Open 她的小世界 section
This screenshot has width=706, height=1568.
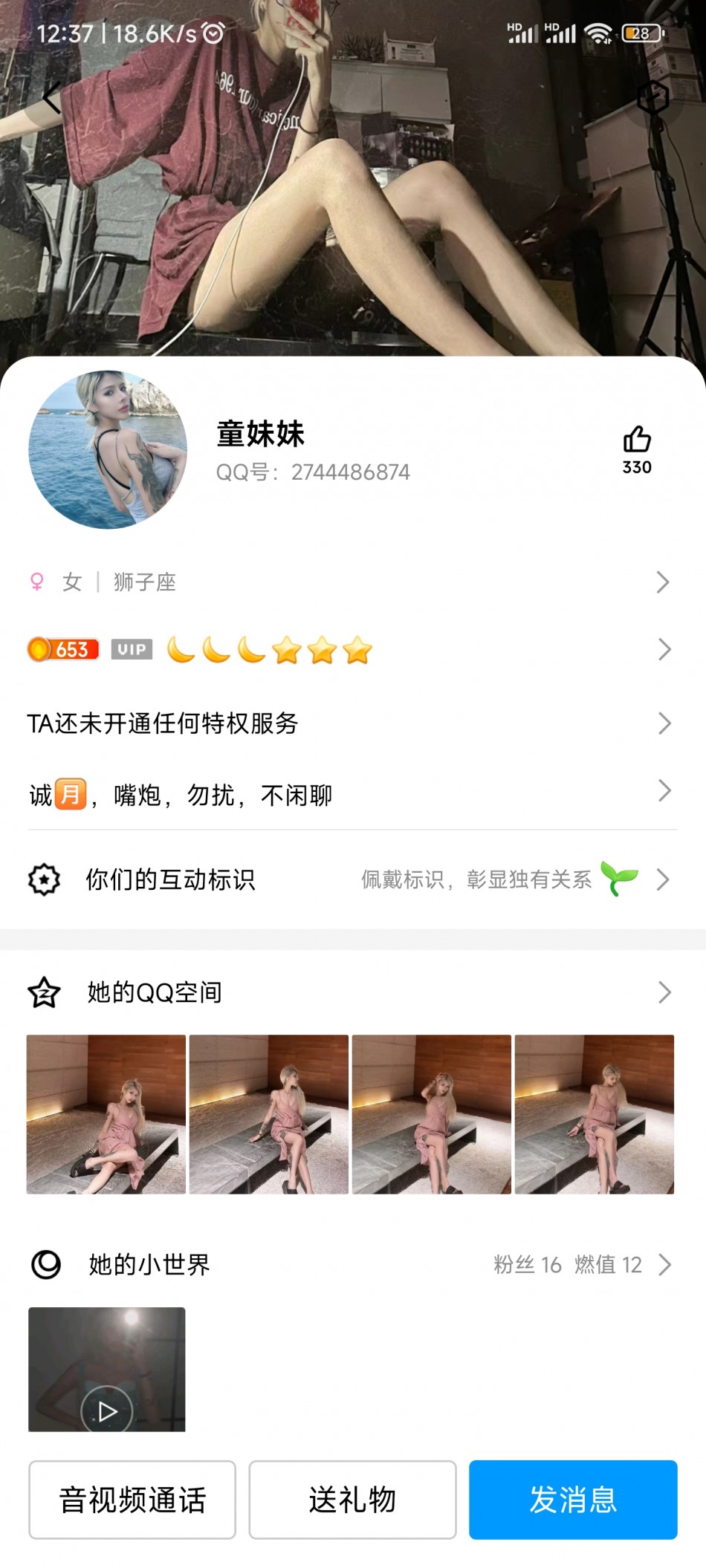pyautogui.click(x=349, y=1264)
